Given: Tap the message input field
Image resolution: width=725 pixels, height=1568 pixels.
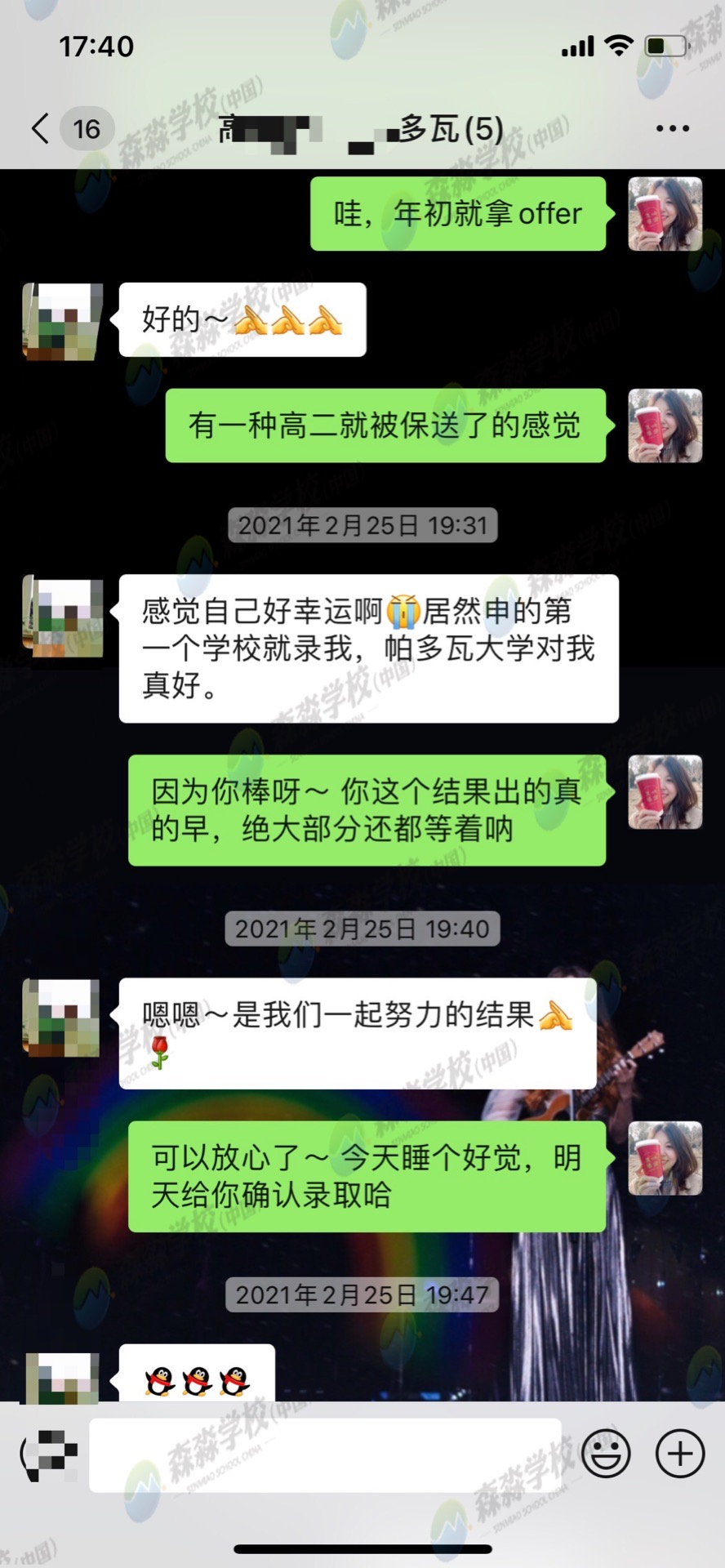Looking at the screenshot, I should 325,1454.
